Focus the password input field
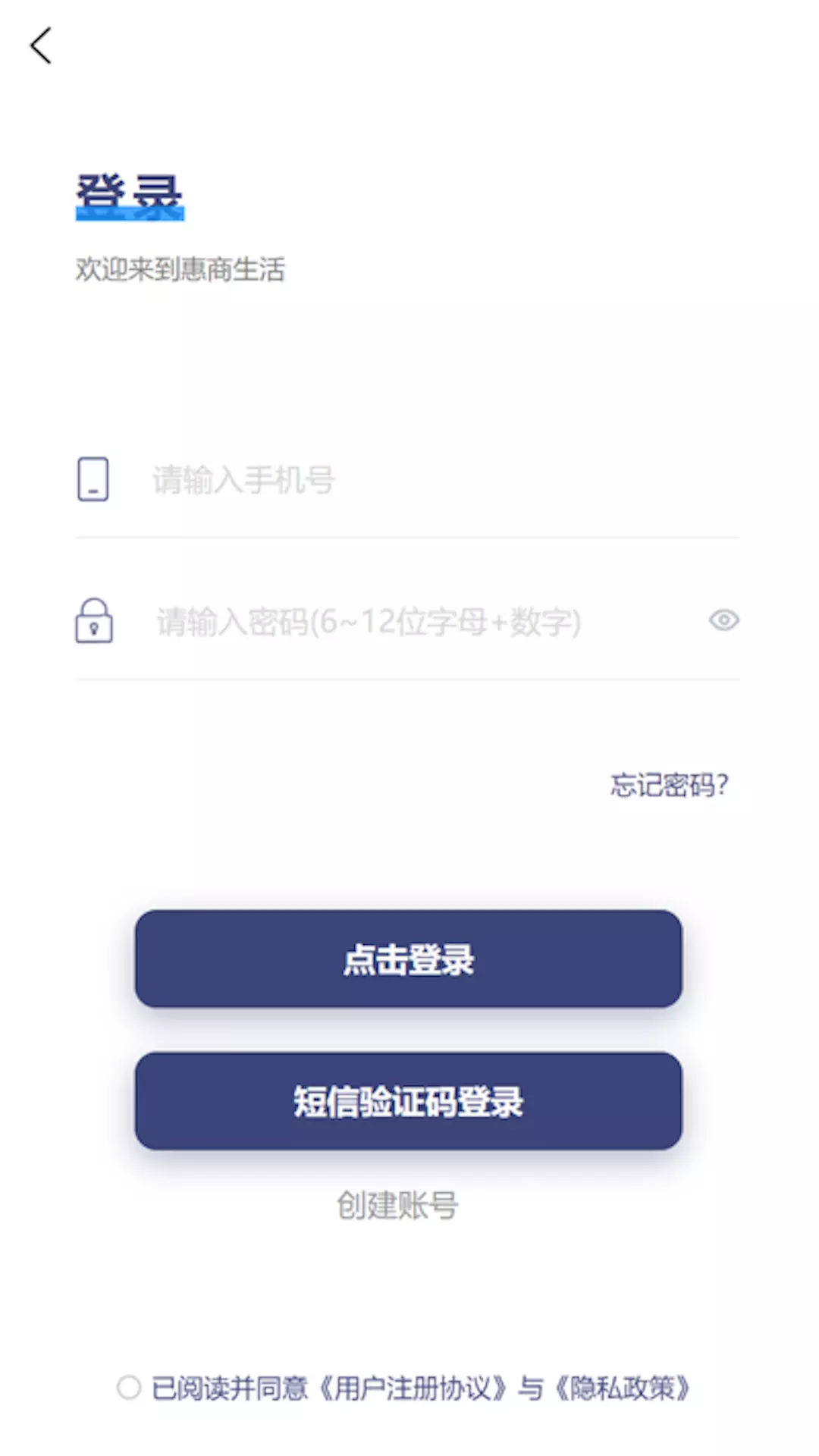Image resolution: width=819 pixels, height=1456 pixels. tap(408, 622)
